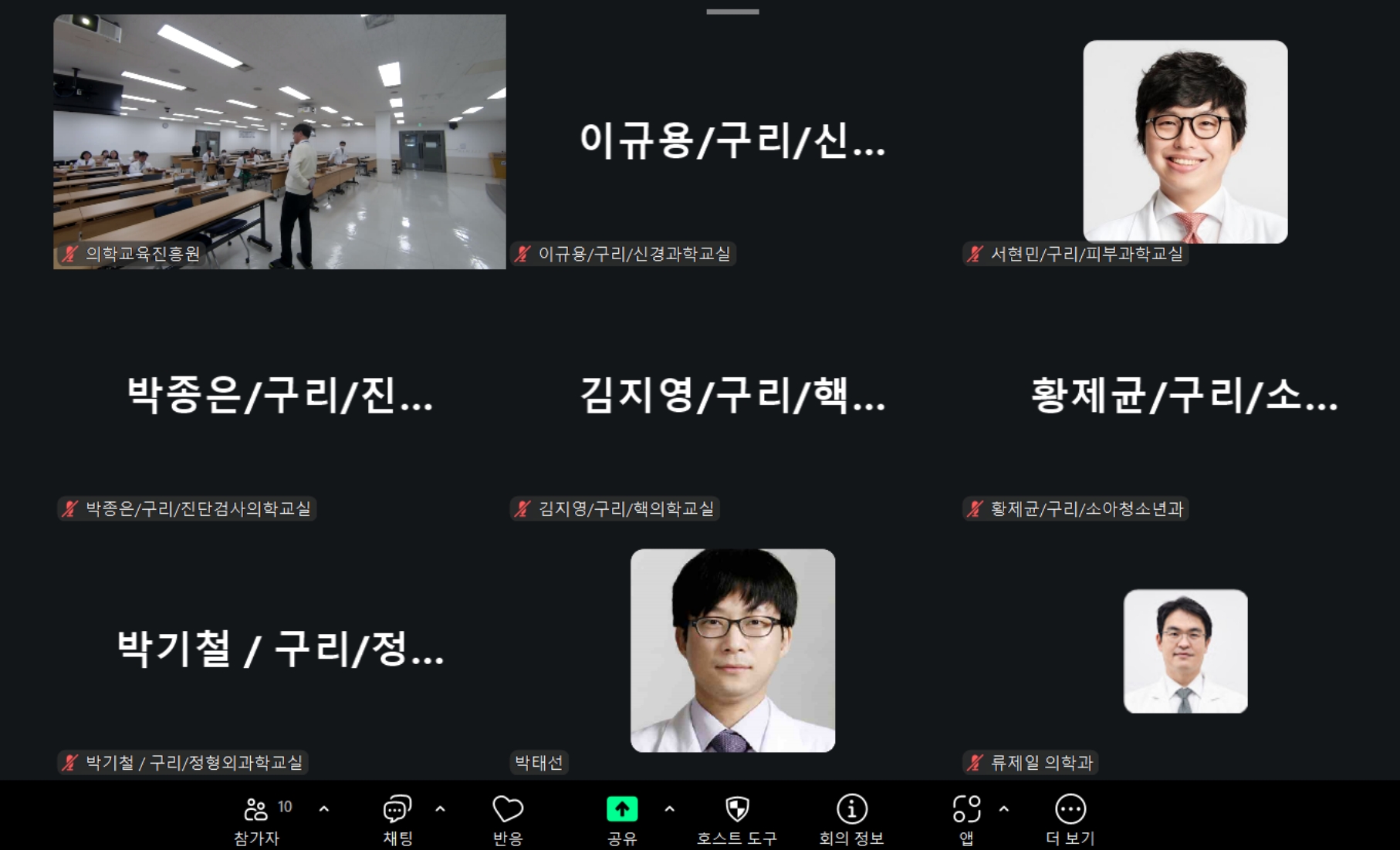
Task: Select 황제균's participant tile
Action: [x=1185, y=395]
